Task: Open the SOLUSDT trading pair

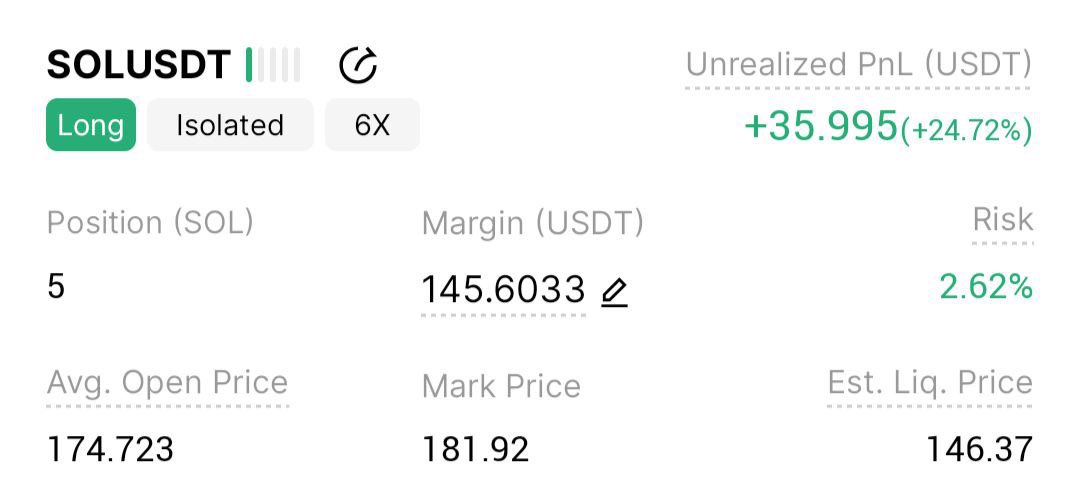Action: coord(138,65)
